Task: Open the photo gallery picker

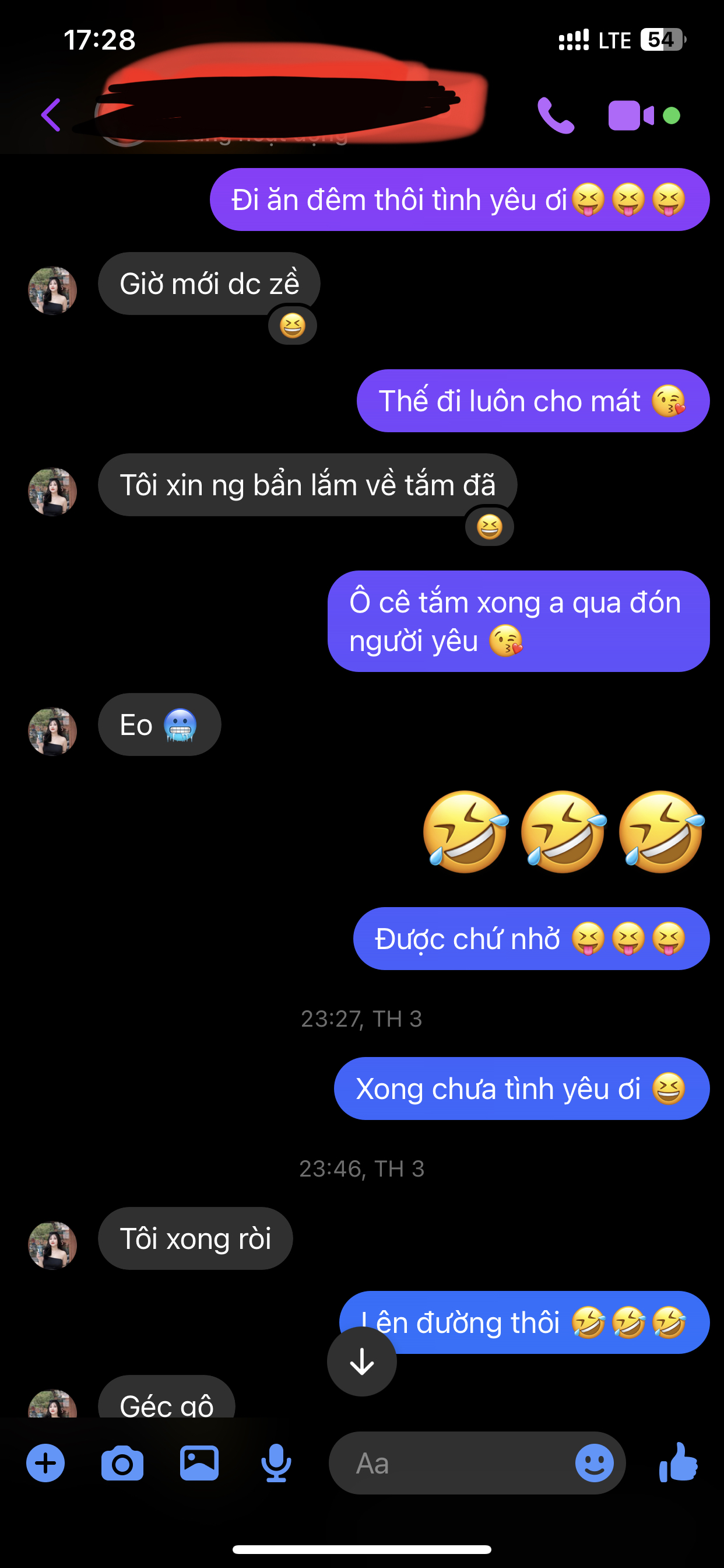Action: pyautogui.click(x=199, y=1462)
